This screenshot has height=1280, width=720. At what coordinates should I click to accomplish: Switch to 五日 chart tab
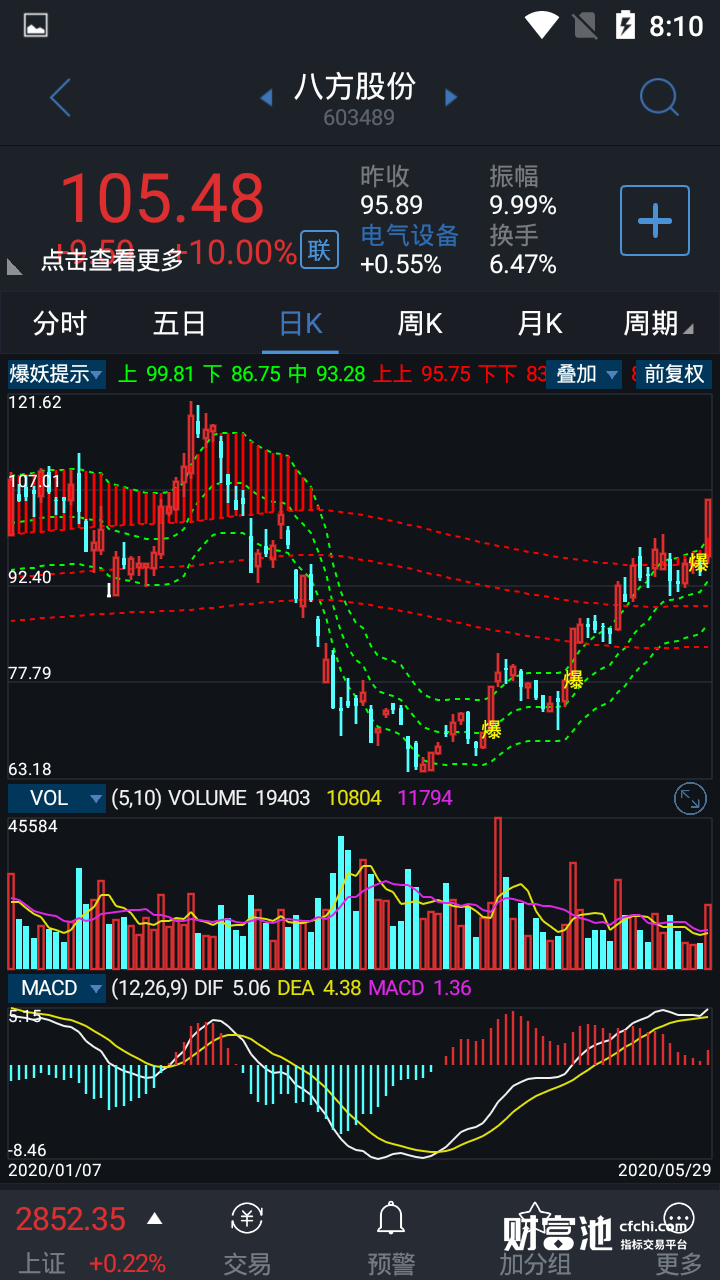coord(180,324)
